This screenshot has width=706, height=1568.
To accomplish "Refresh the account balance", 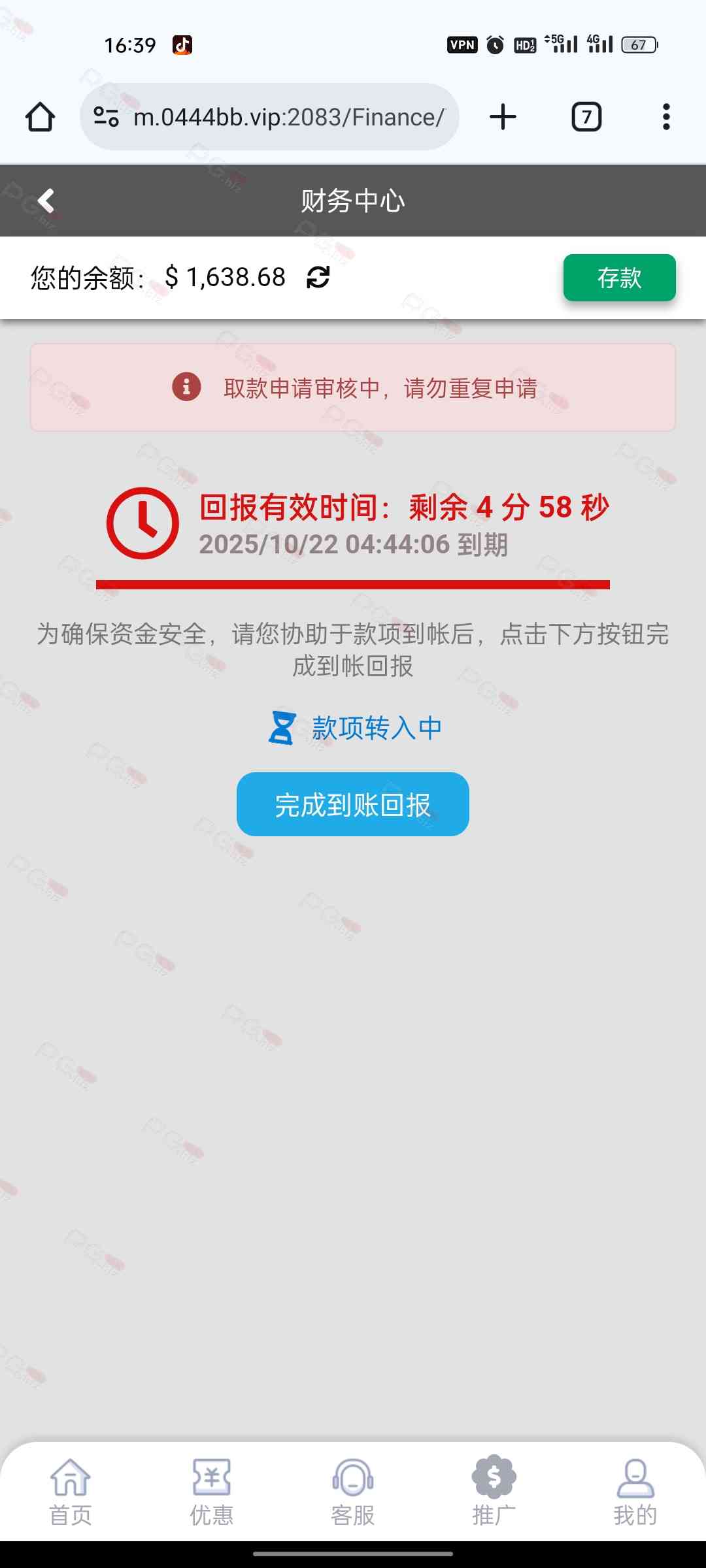I will pyautogui.click(x=318, y=278).
